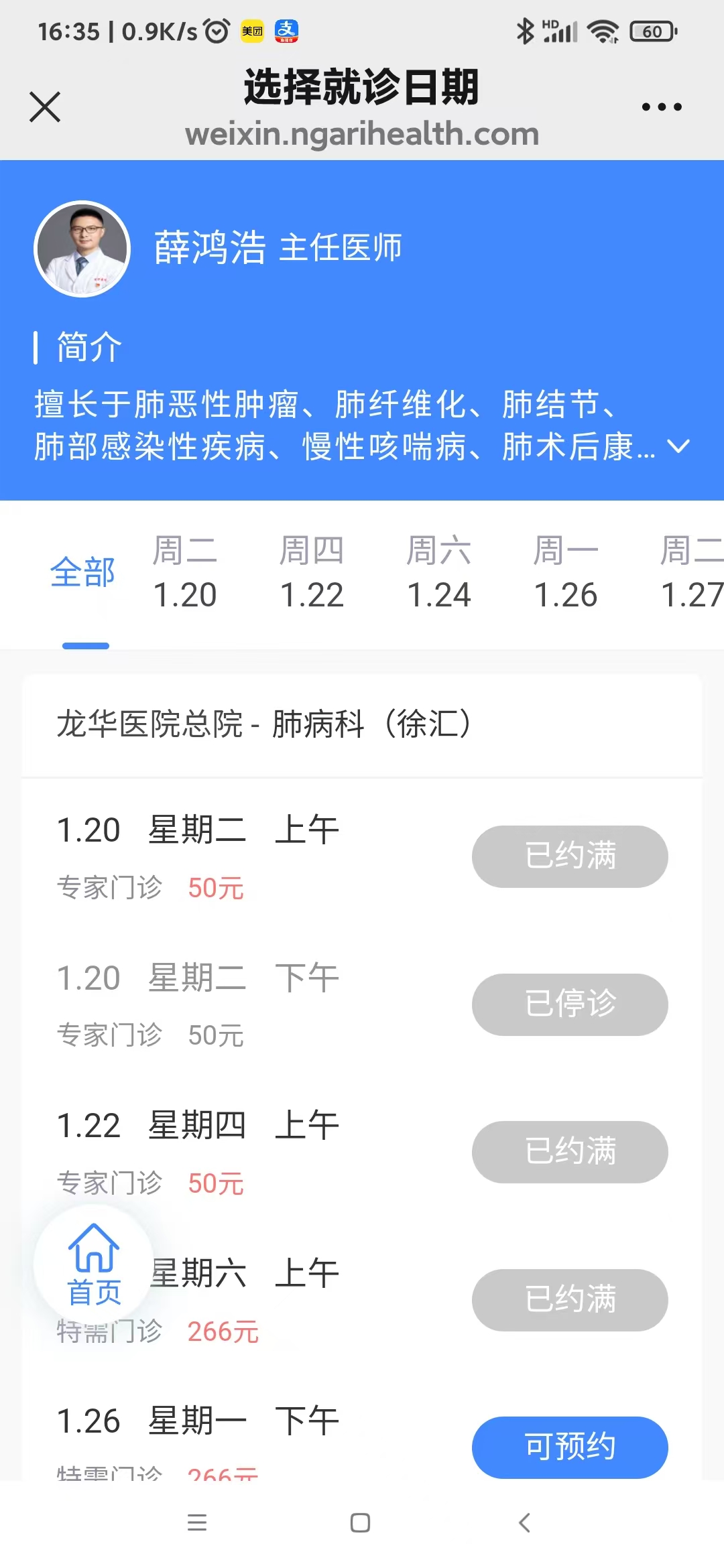Switch to 周六 1.24 date tab
724x1568 pixels.
(439, 573)
